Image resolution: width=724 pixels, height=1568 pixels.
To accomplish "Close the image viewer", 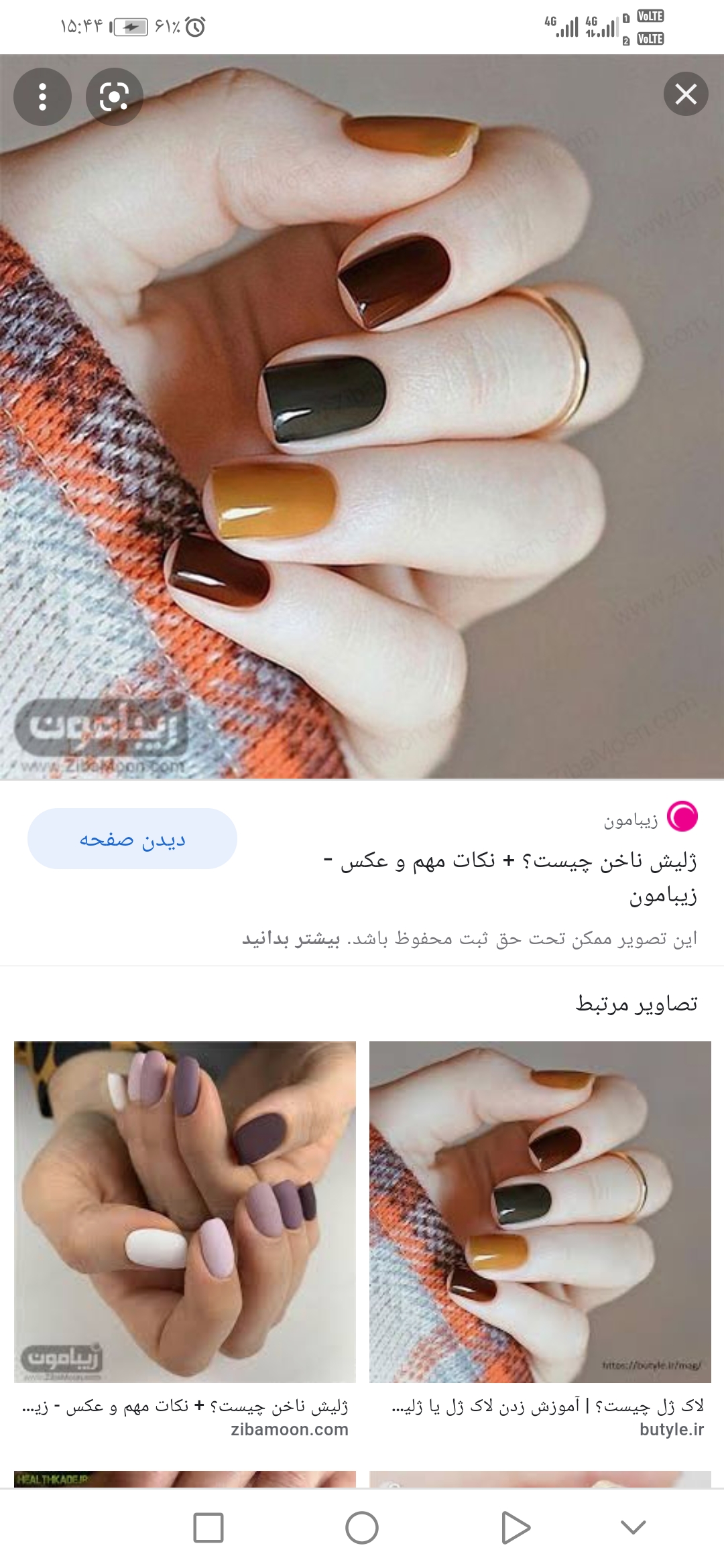I will [686, 94].
